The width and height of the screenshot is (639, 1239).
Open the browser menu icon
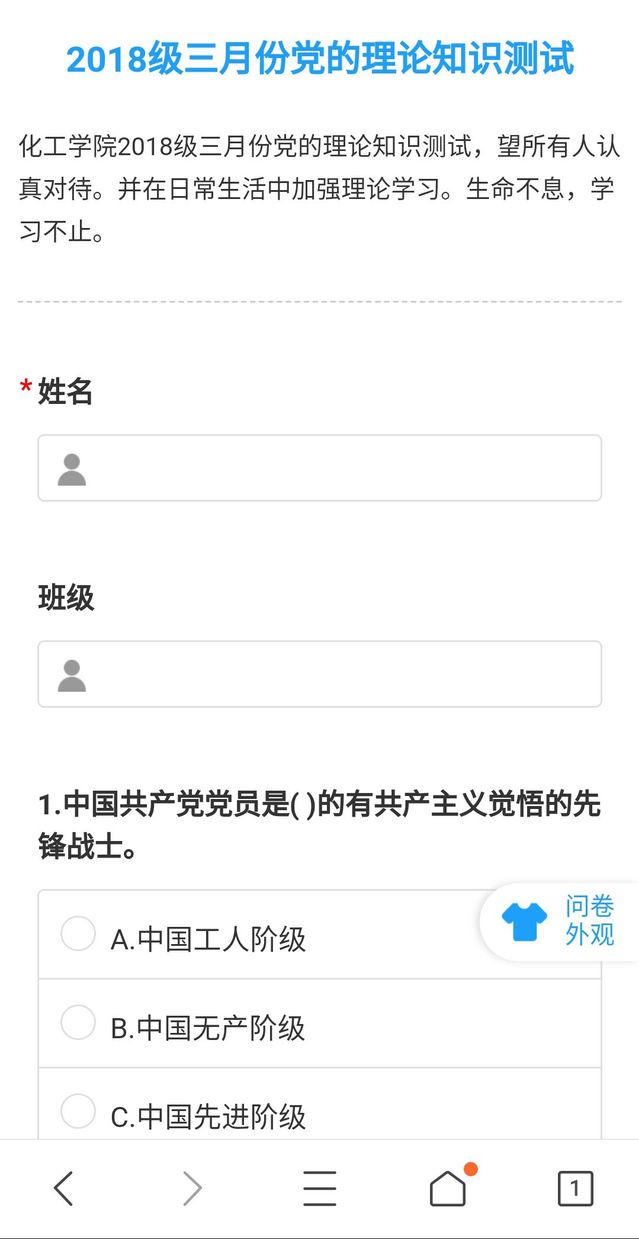tap(319, 1188)
